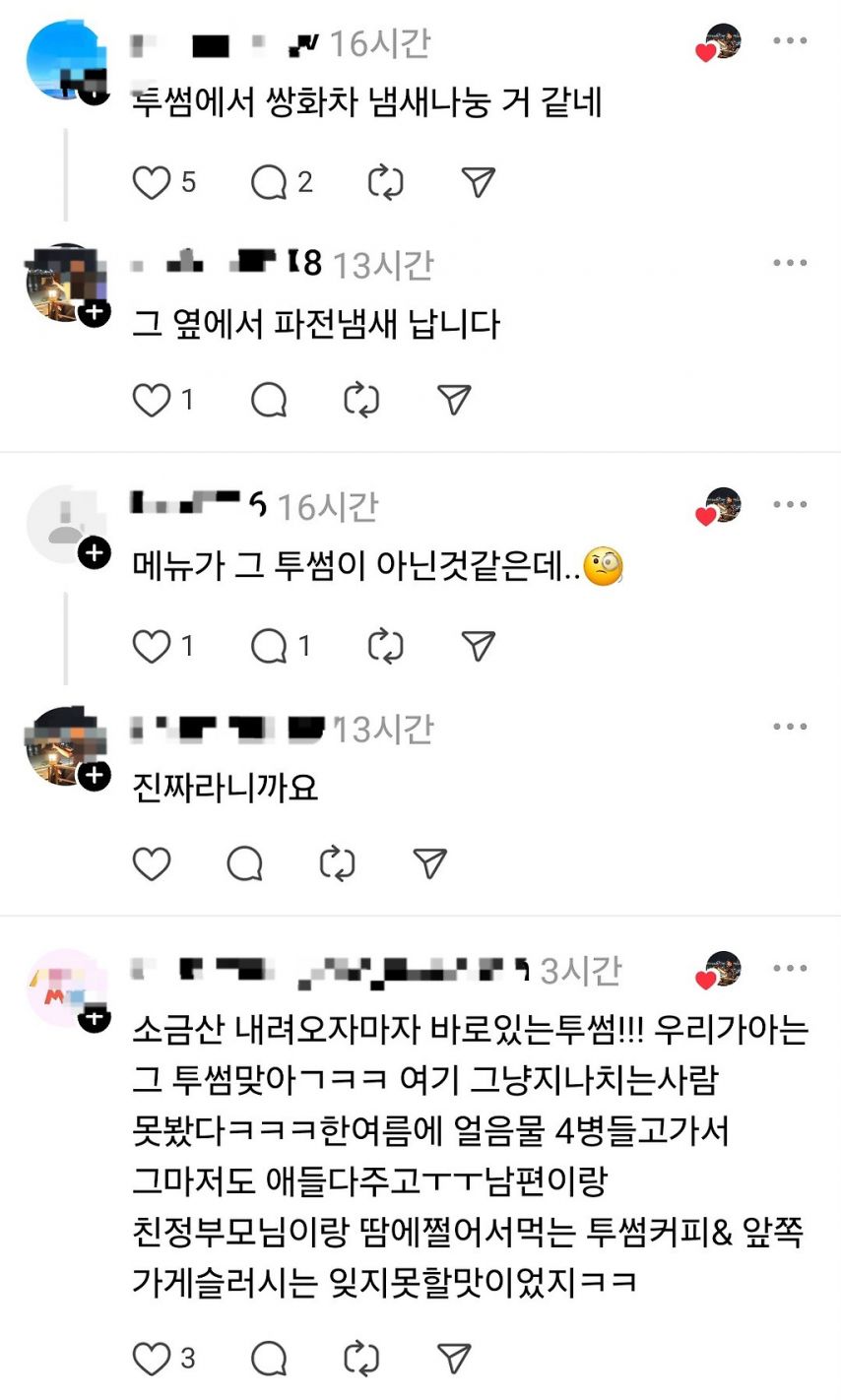This screenshot has height=1400, width=841.
Task: Like the 파전냄새 납니다 reply
Action: click(x=152, y=400)
